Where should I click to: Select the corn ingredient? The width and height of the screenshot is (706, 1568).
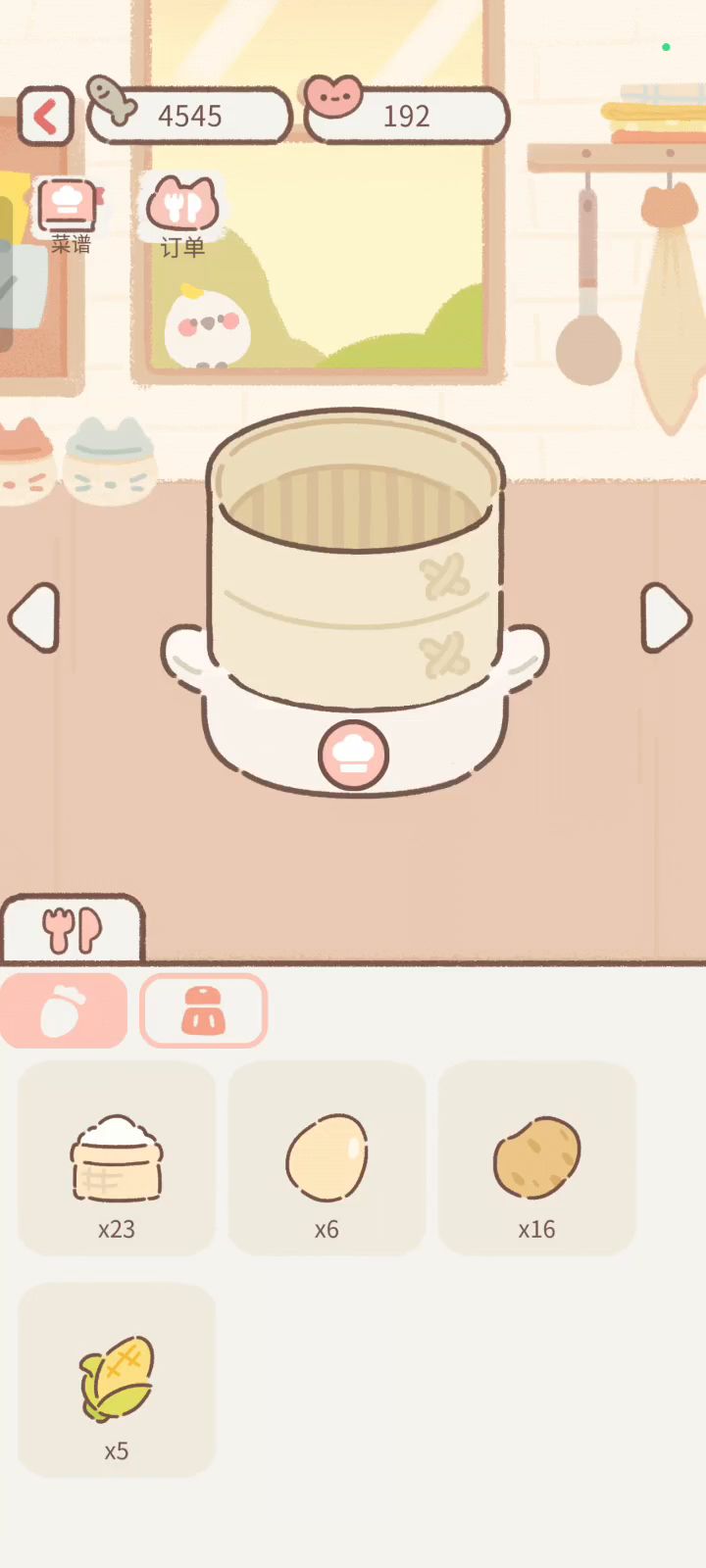tap(117, 1380)
